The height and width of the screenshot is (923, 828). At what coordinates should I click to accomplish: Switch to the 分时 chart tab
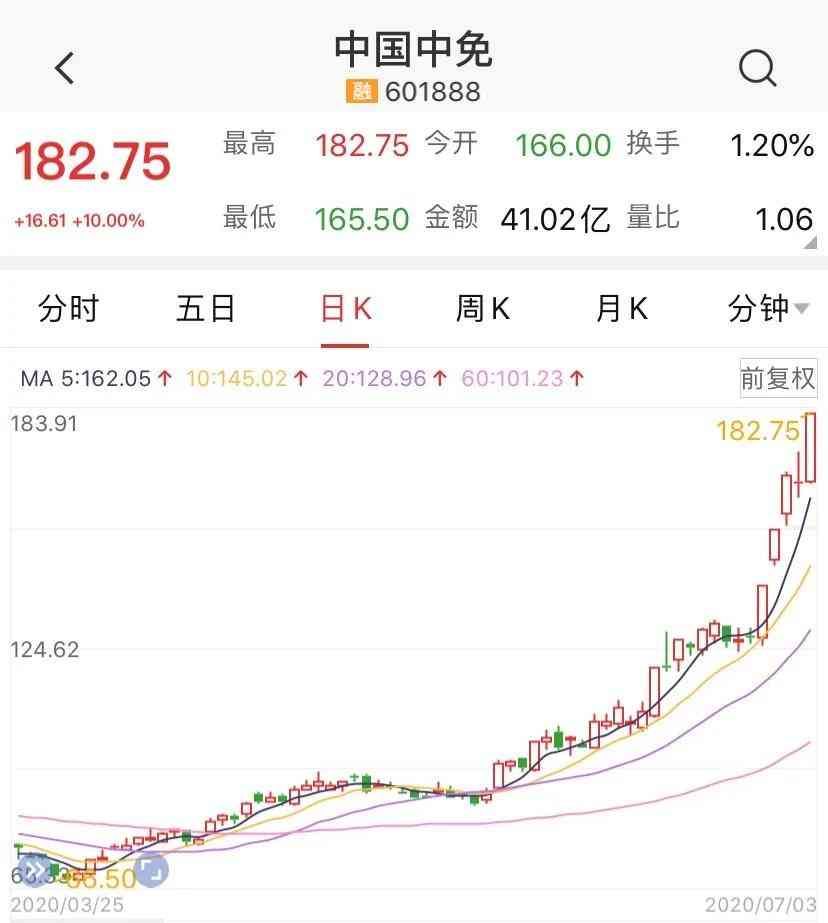click(69, 309)
